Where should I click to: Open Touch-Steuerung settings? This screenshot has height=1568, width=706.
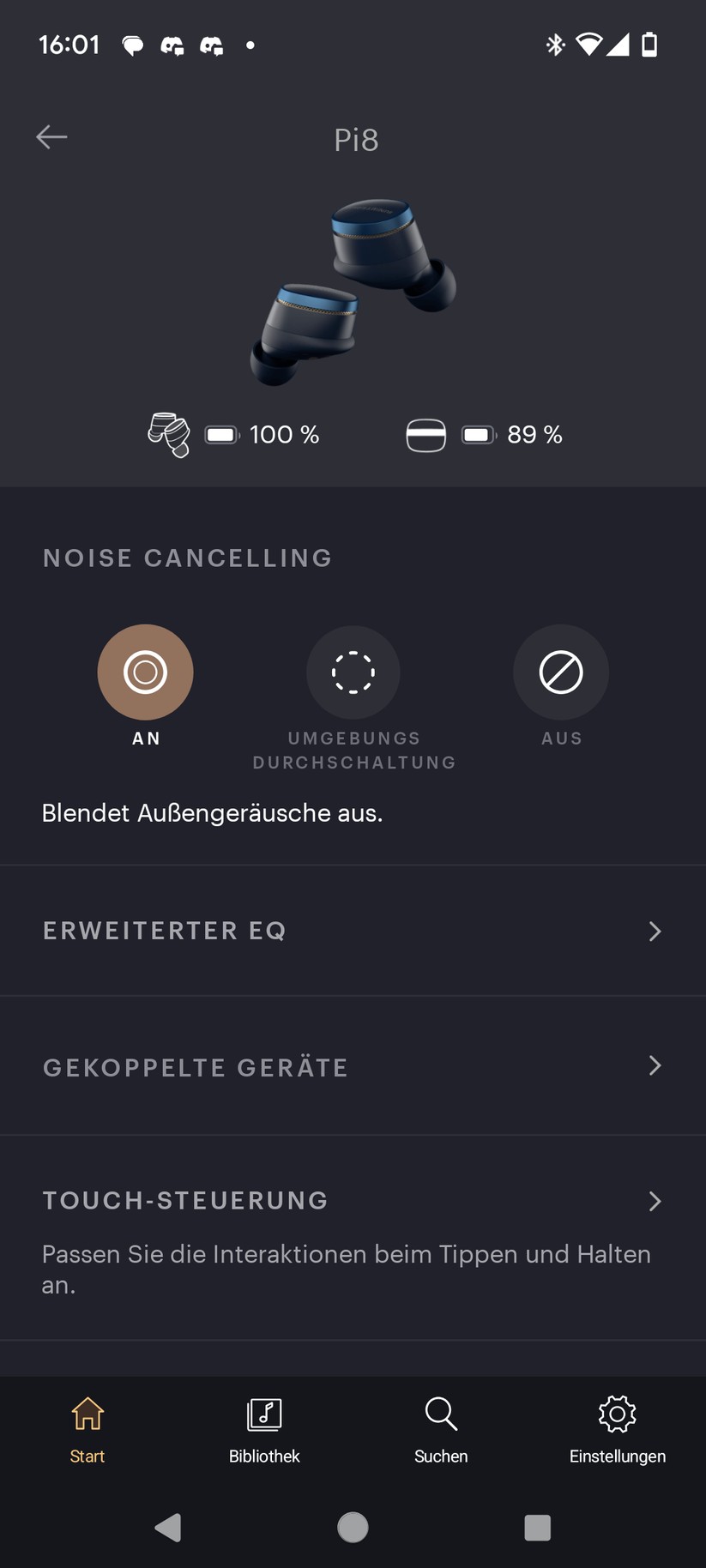(353, 1201)
